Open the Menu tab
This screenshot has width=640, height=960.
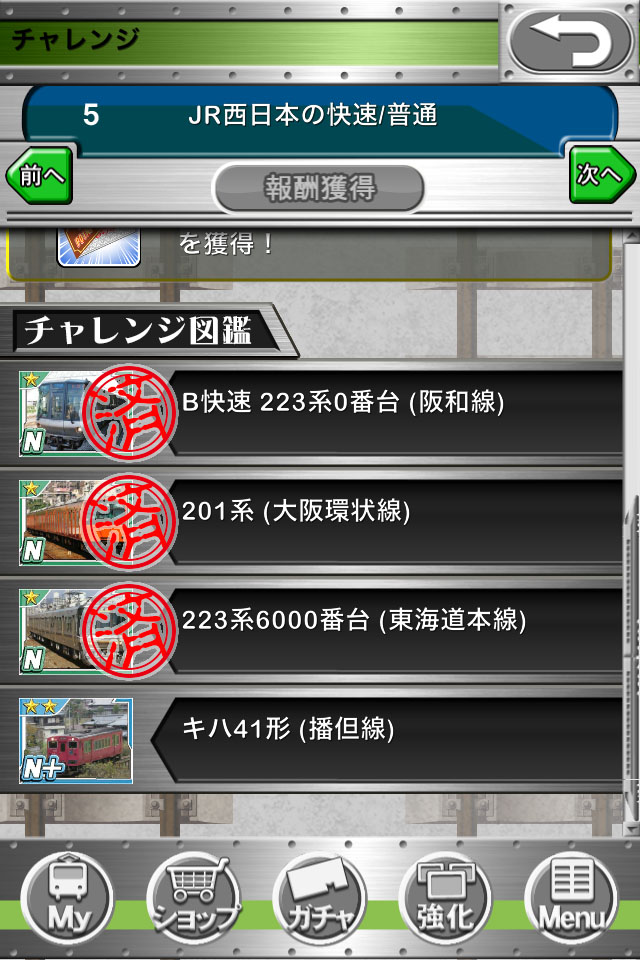[x=572, y=898]
